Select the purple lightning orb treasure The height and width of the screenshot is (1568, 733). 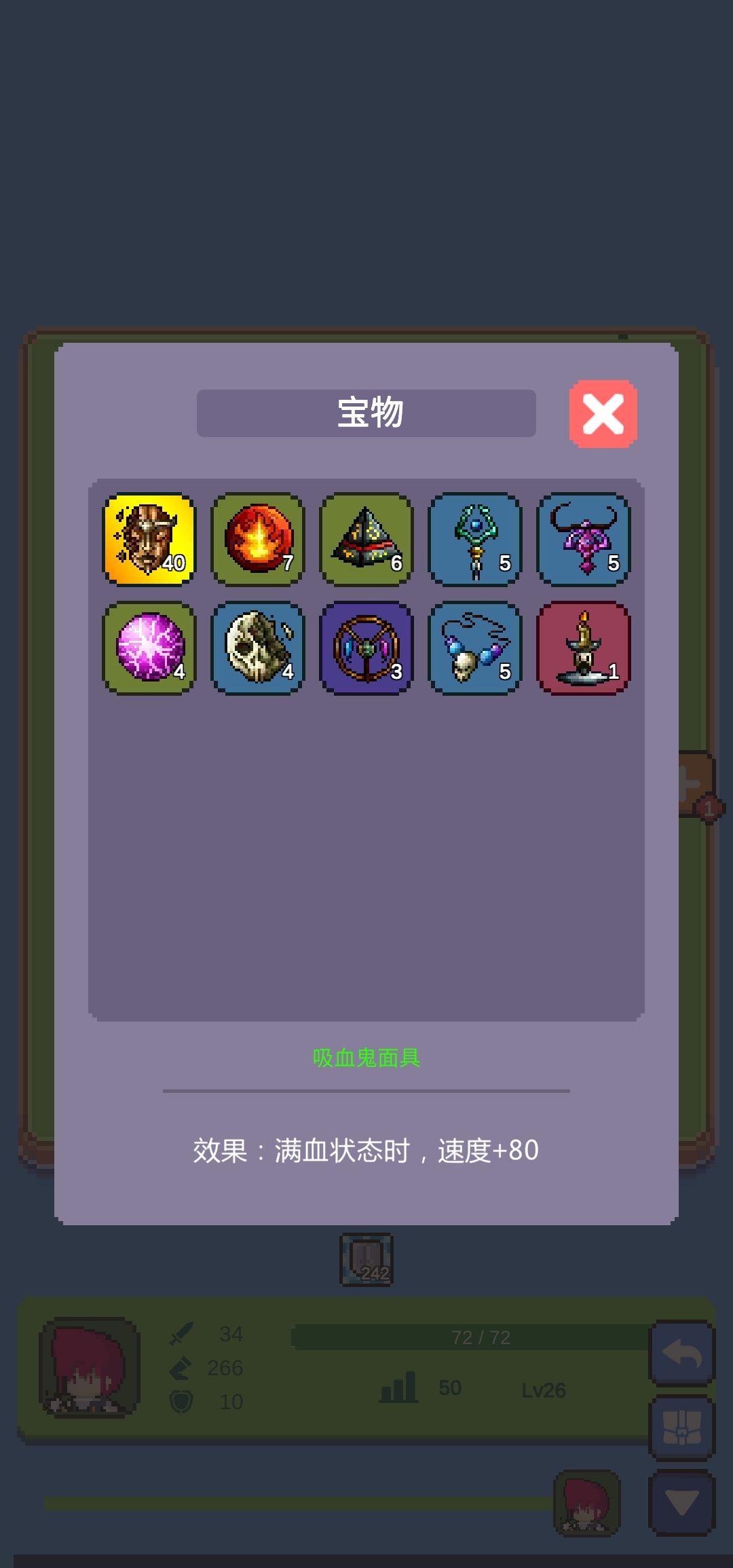point(149,648)
